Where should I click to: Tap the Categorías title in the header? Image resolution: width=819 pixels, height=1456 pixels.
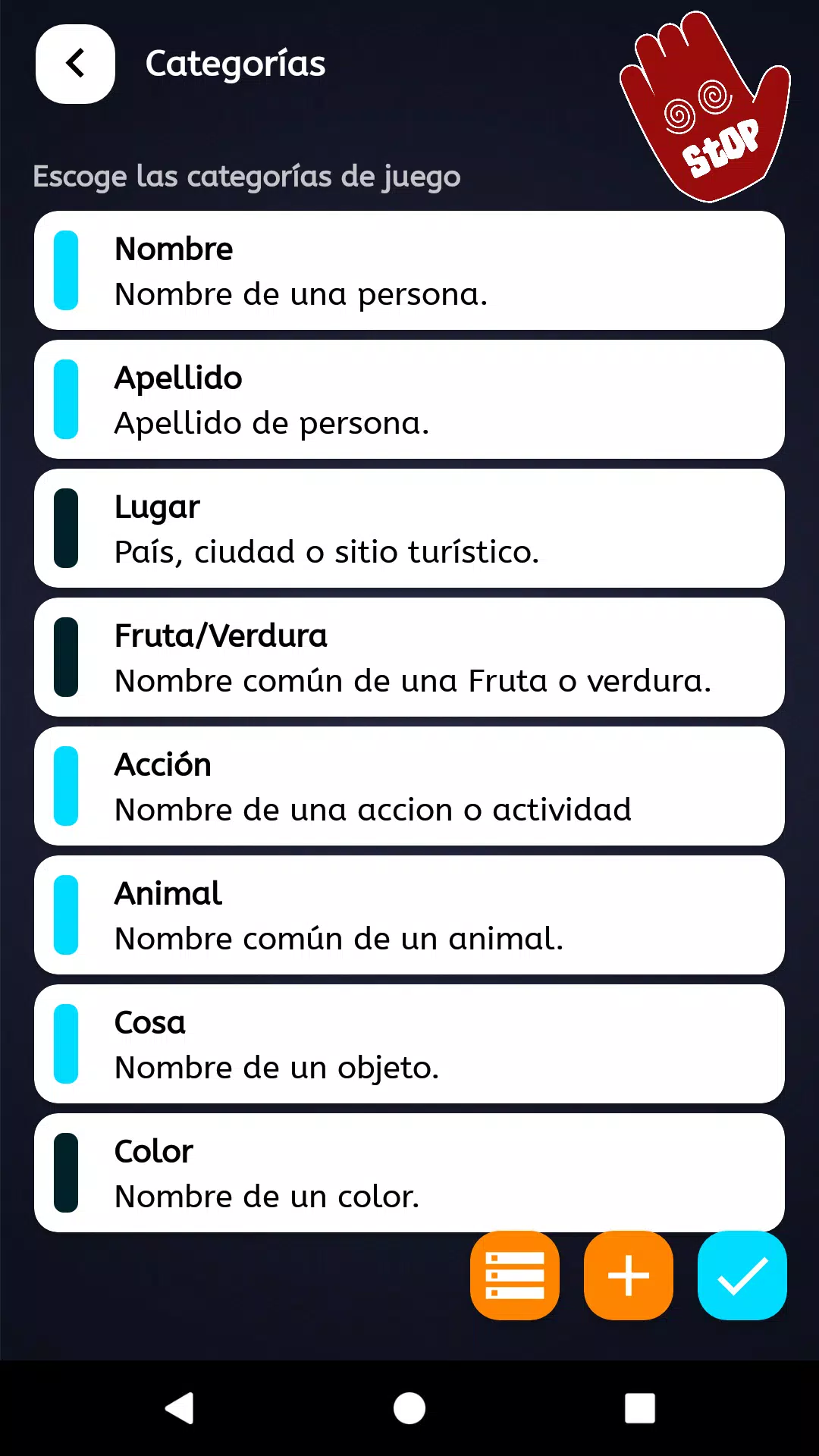click(235, 63)
